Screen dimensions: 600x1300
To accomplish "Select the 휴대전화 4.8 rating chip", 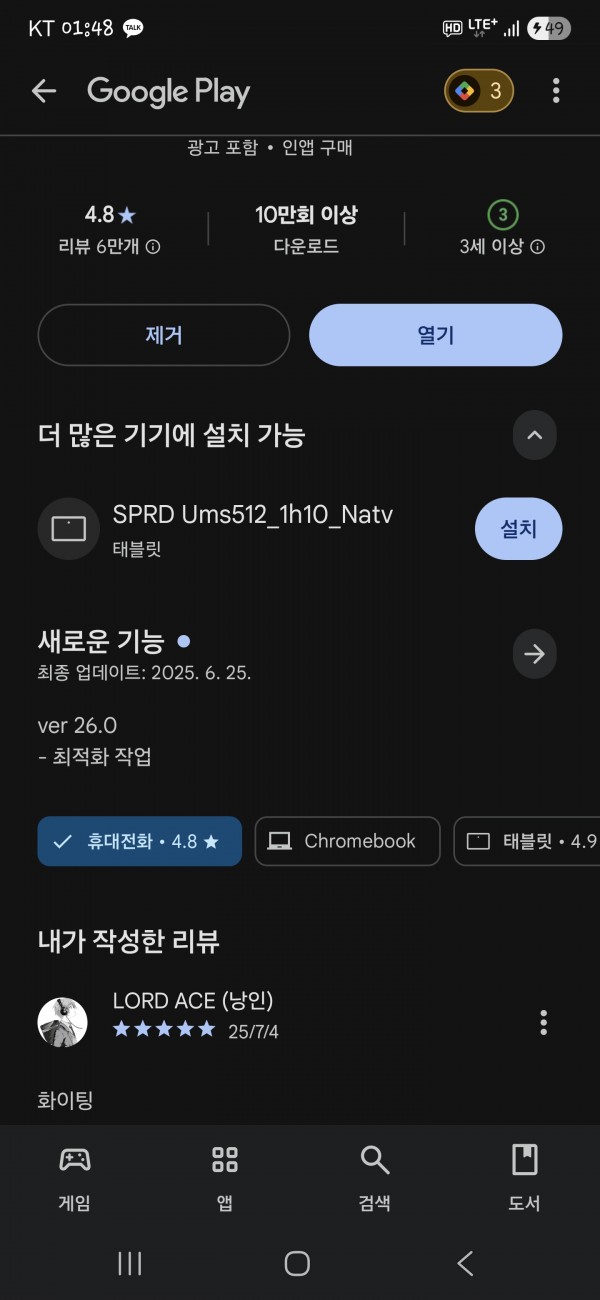I will (140, 841).
